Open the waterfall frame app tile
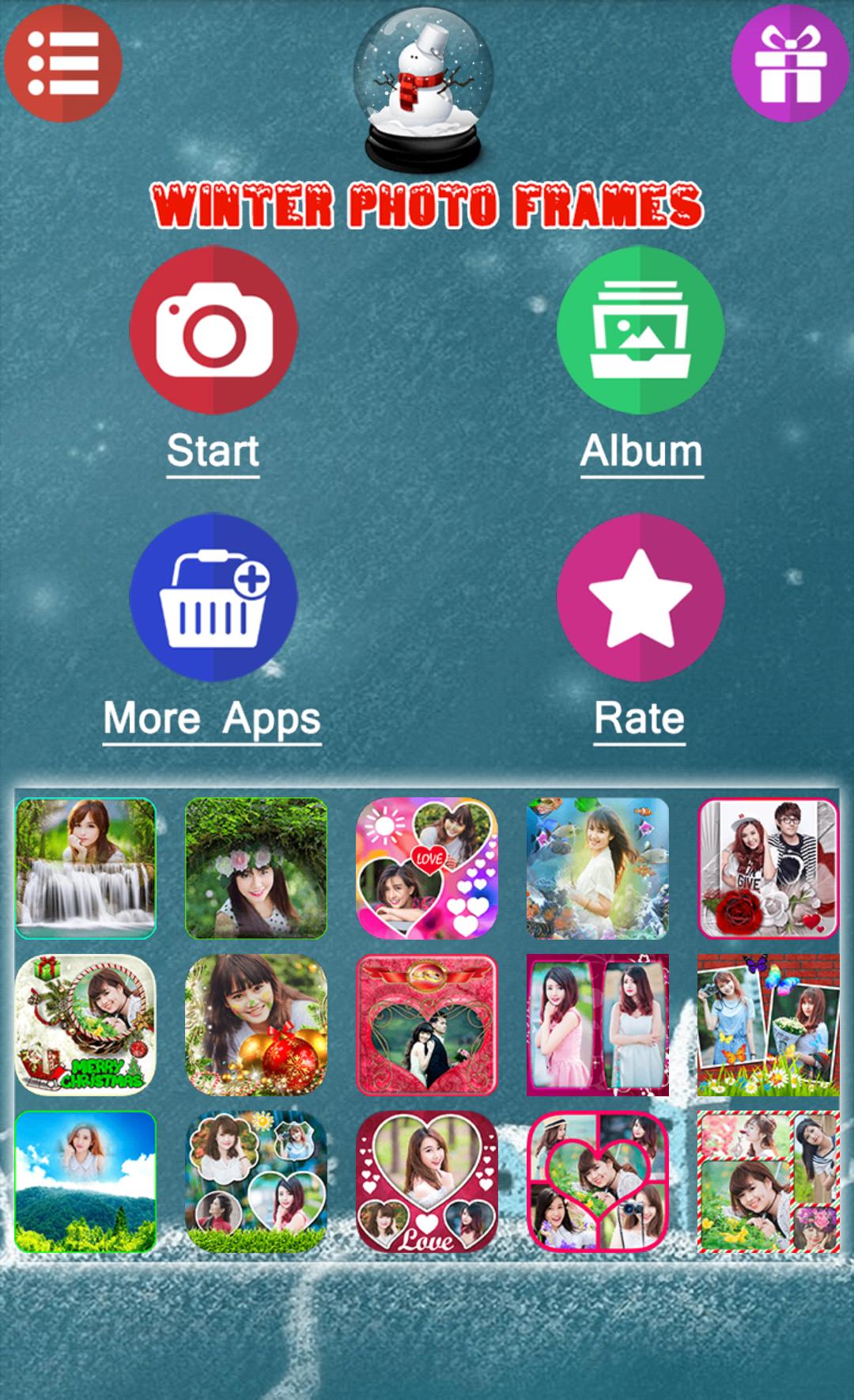This screenshot has width=854, height=1400. [x=85, y=868]
